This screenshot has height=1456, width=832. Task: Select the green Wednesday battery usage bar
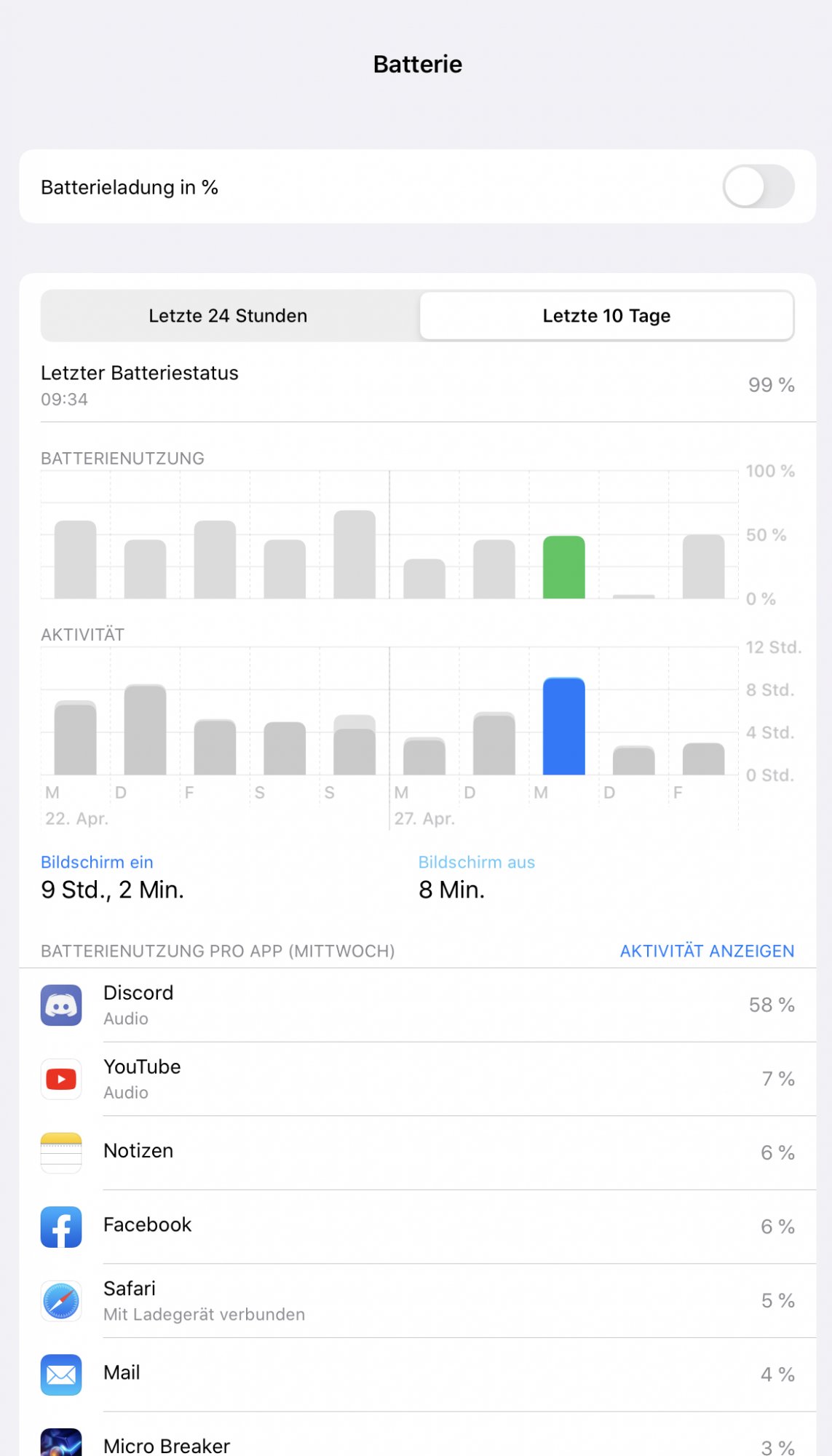(564, 567)
